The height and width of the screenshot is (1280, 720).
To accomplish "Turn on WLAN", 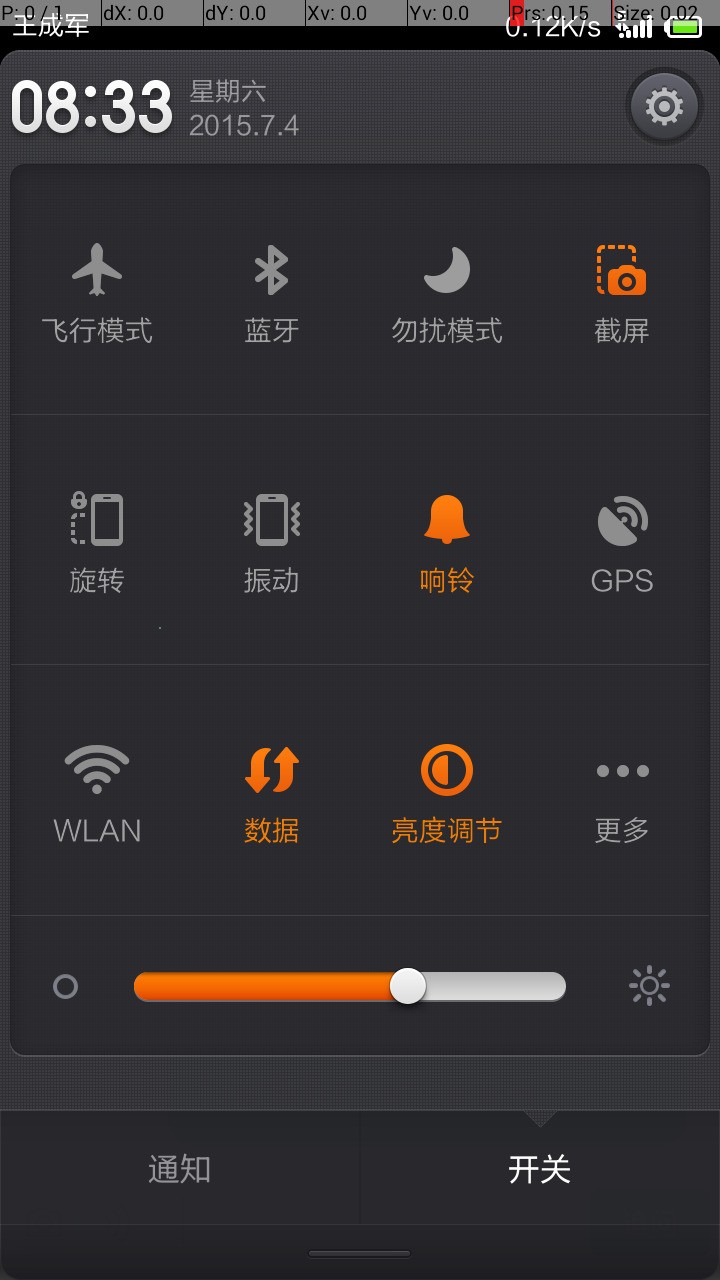I will (x=97, y=791).
